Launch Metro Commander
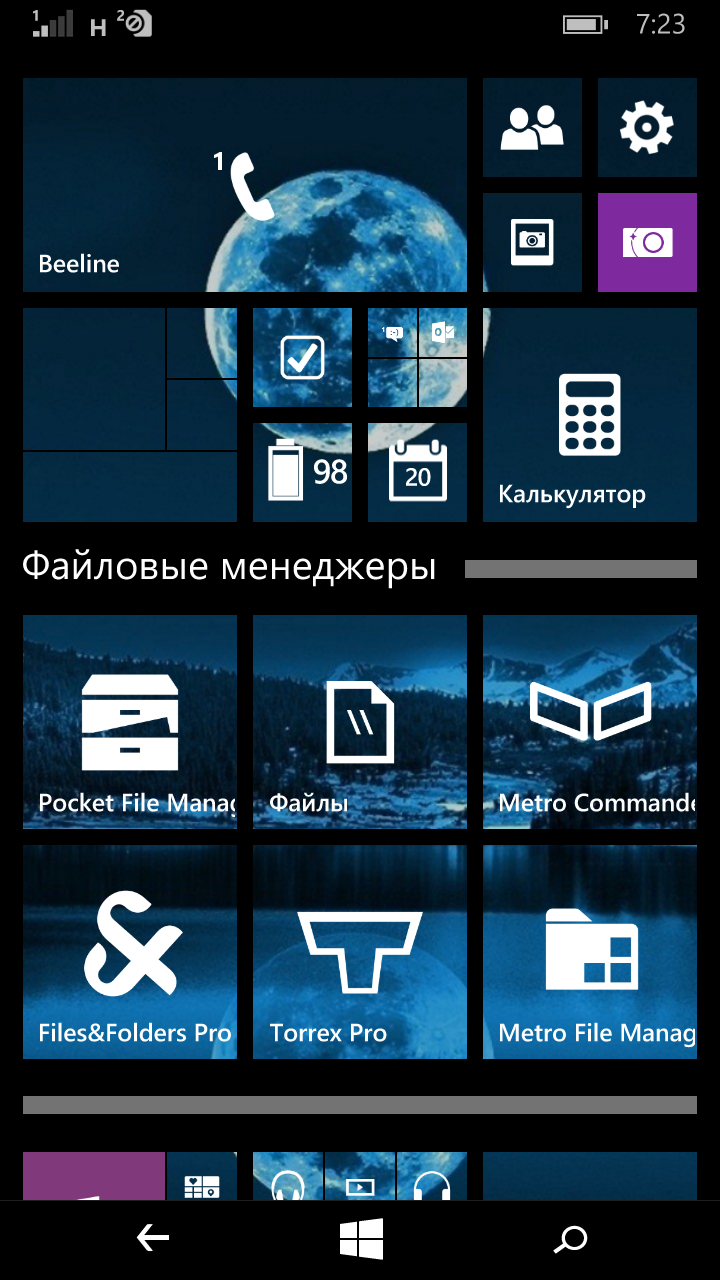This screenshot has width=720, height=1280. [x=590, y=722]
